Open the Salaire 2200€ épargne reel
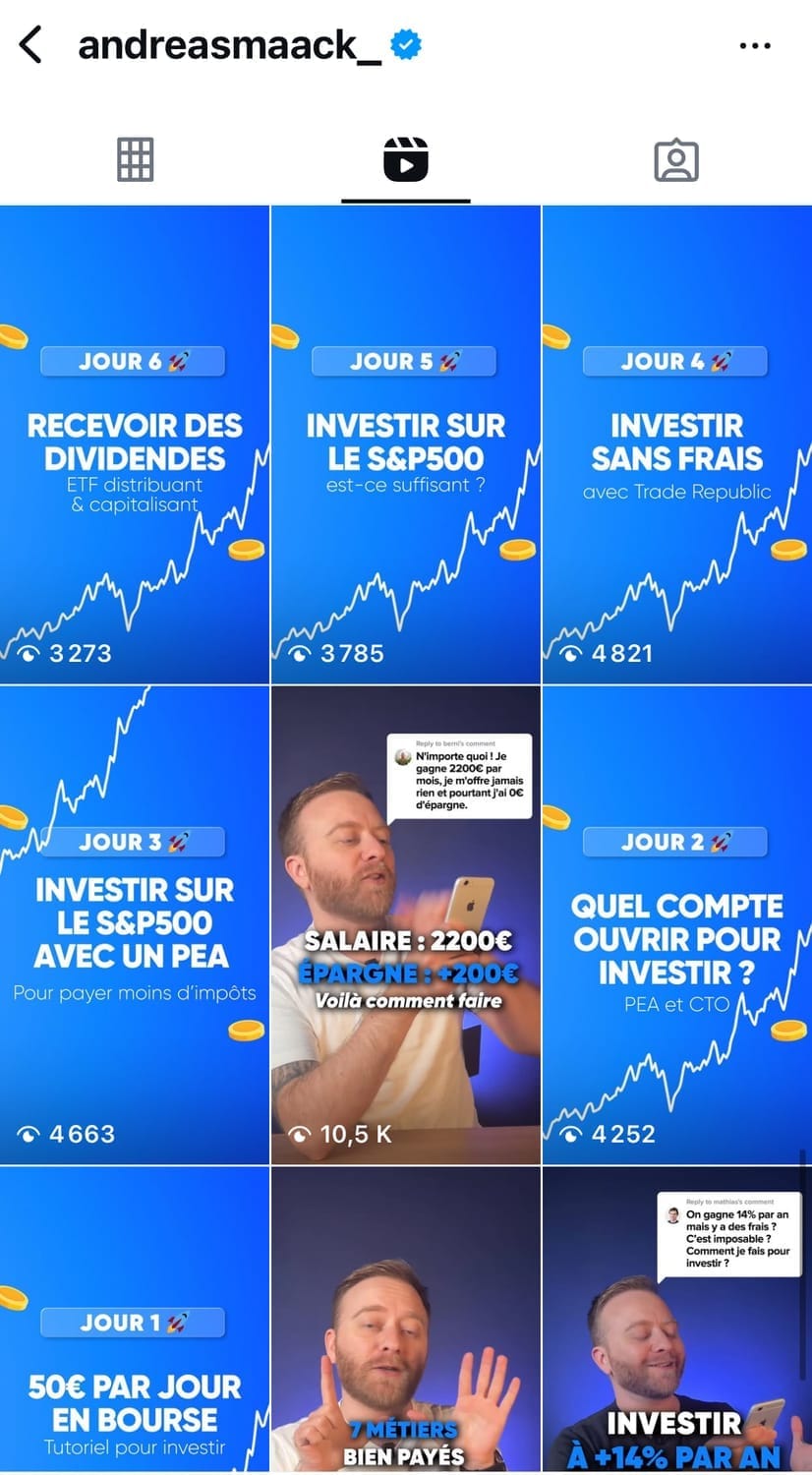Viewport: 812px width, 1475px height. coord(406,925)
